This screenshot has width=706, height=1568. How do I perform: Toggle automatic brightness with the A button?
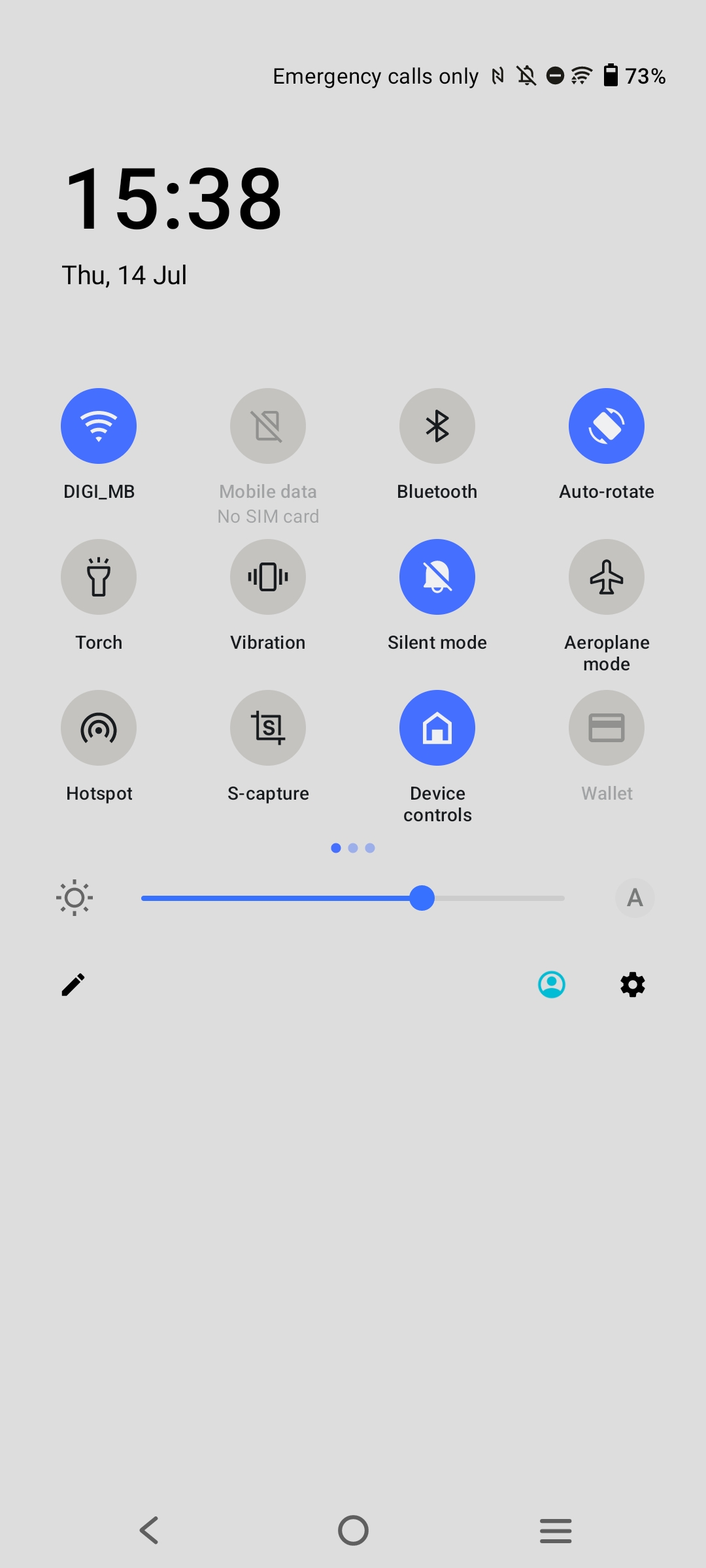[x=635, y=898]
